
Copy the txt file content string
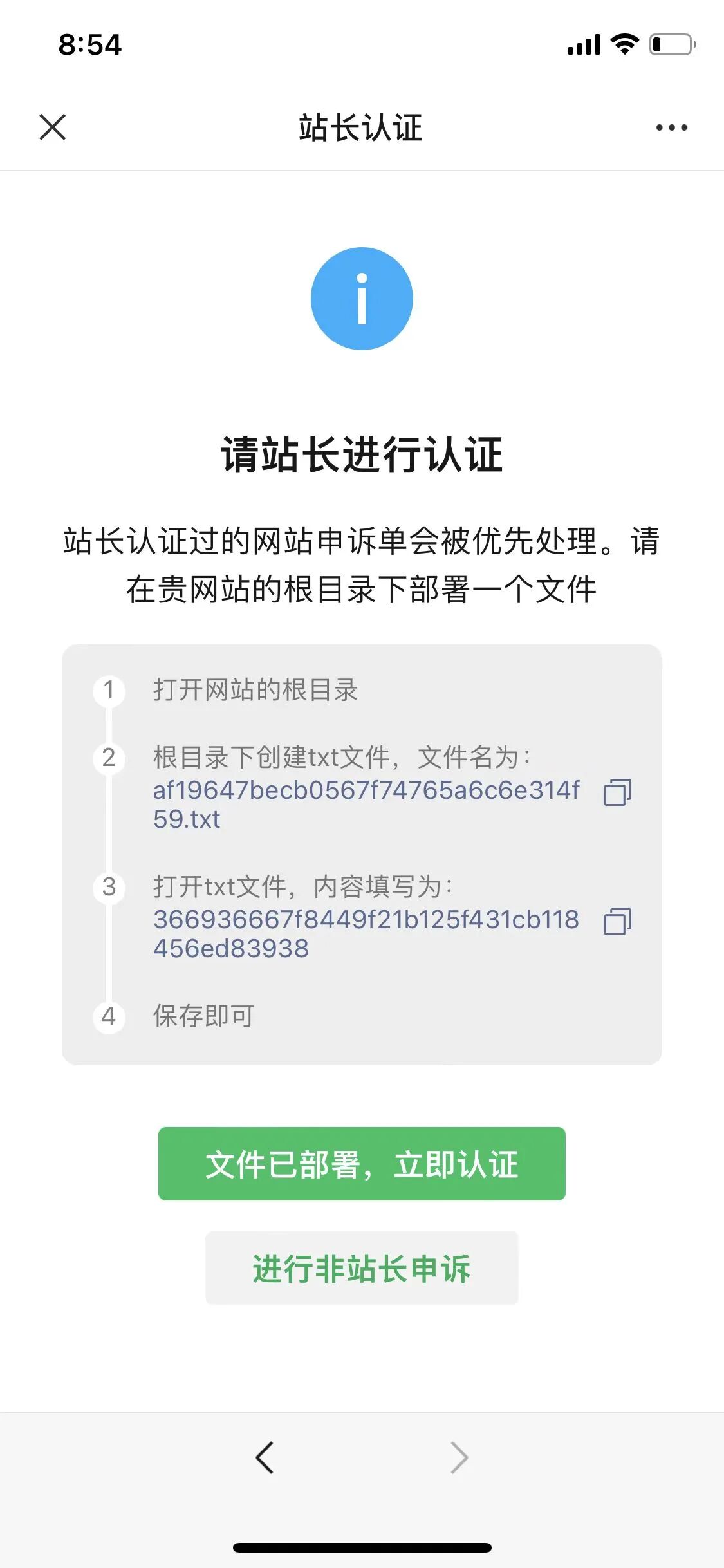tap(617, 921)
